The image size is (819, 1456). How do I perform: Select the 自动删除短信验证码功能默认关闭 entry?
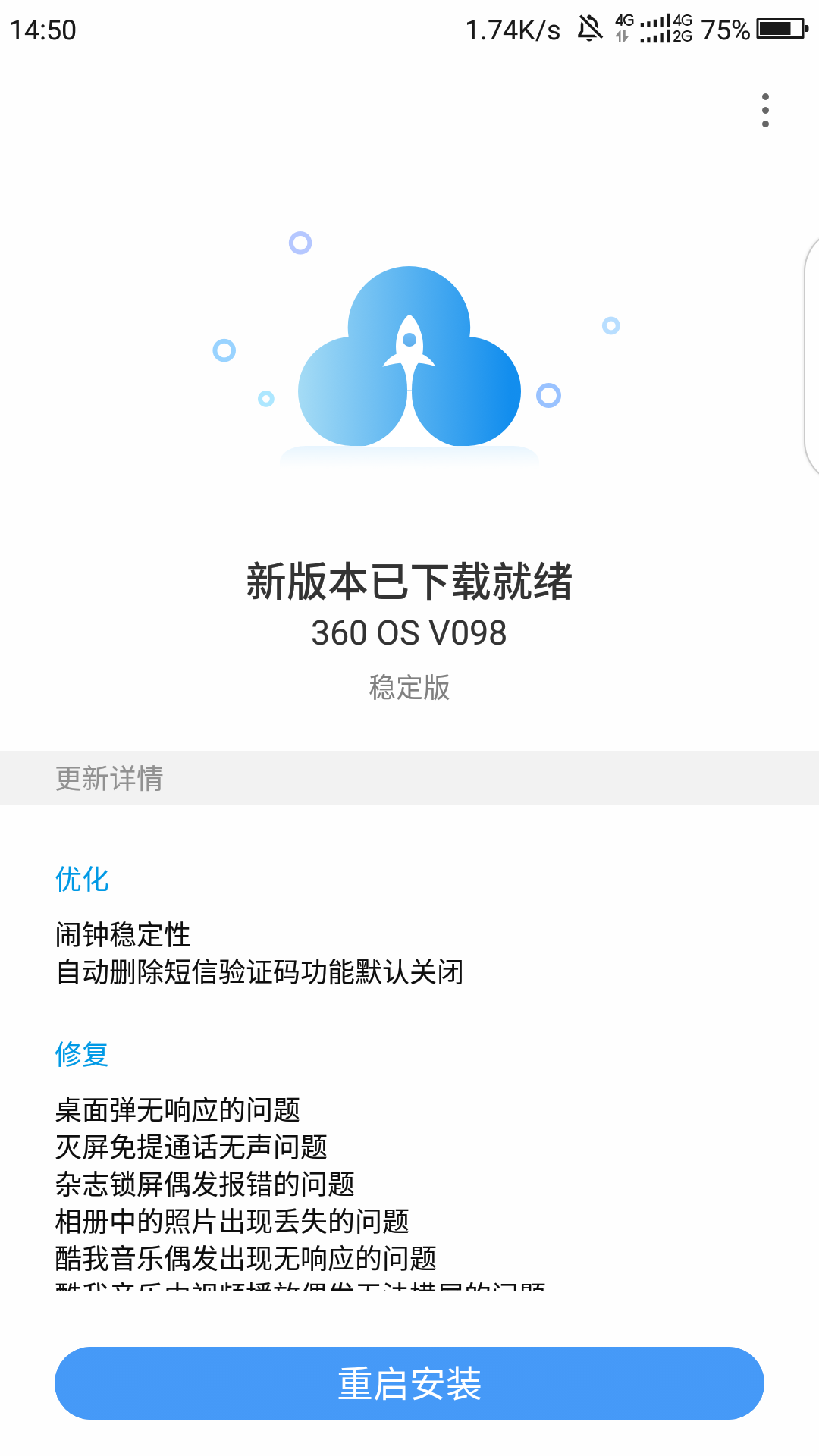point(262,971)
